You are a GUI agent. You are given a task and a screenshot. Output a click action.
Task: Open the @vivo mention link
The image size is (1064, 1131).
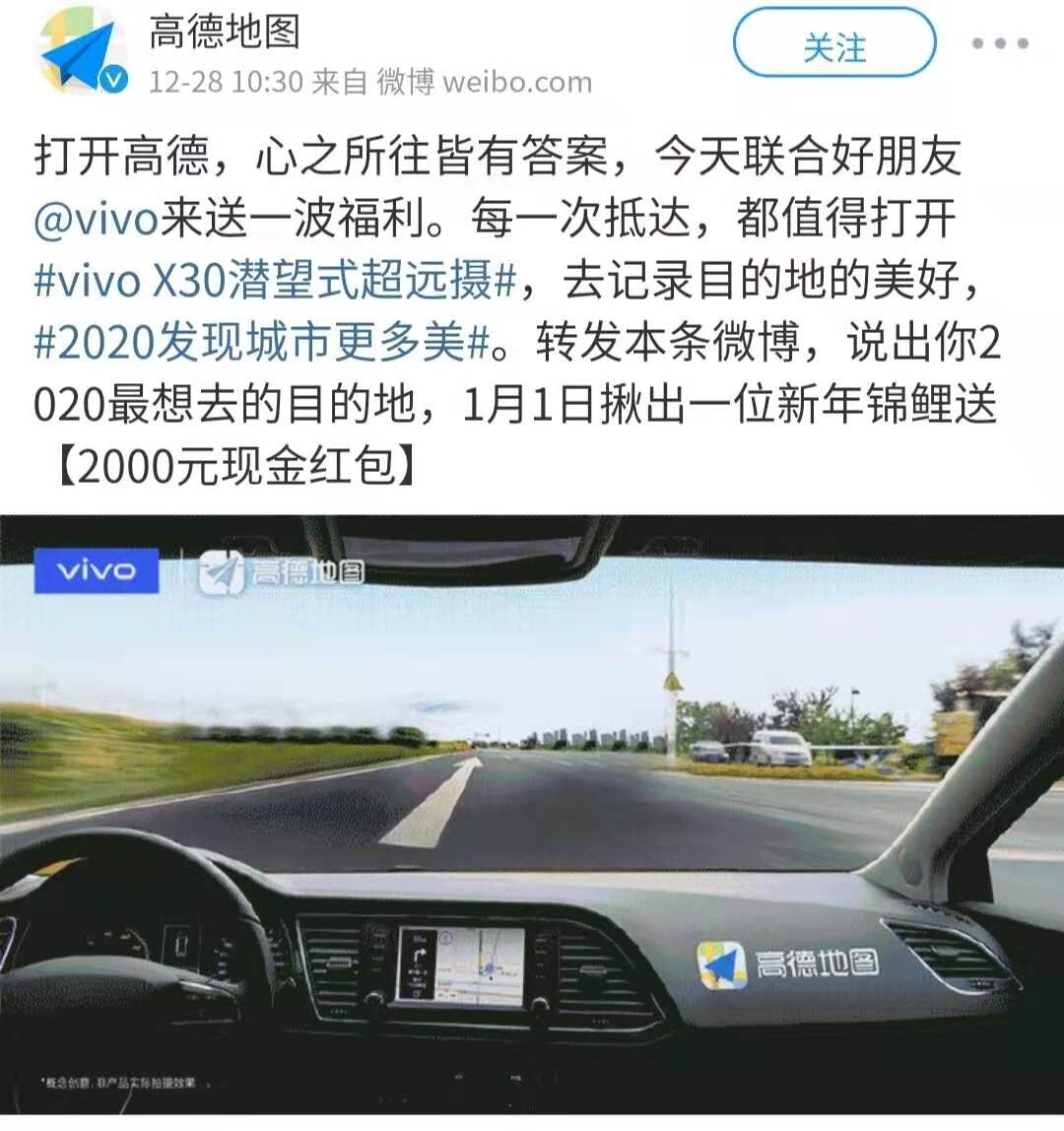click(96, 219)
